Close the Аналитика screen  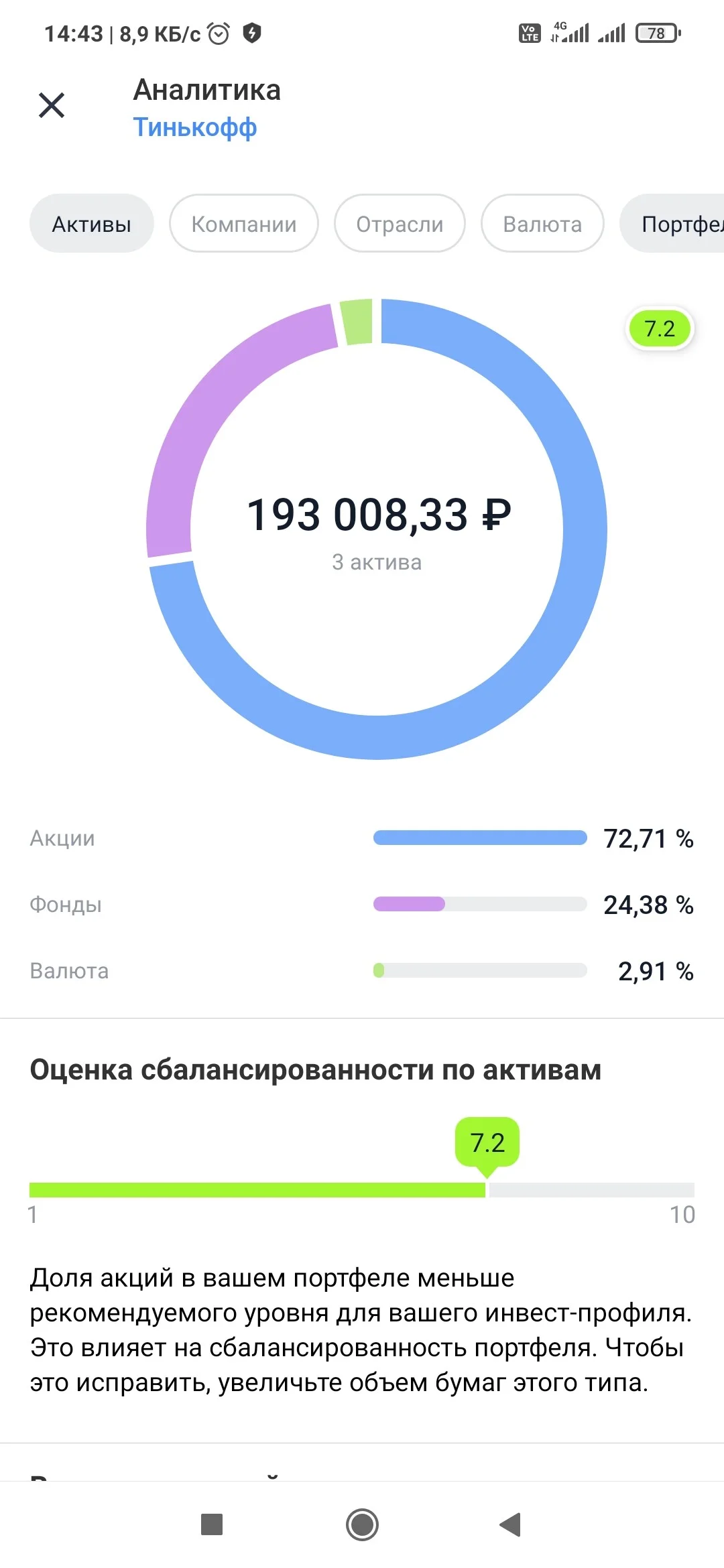tap(52, 105)
